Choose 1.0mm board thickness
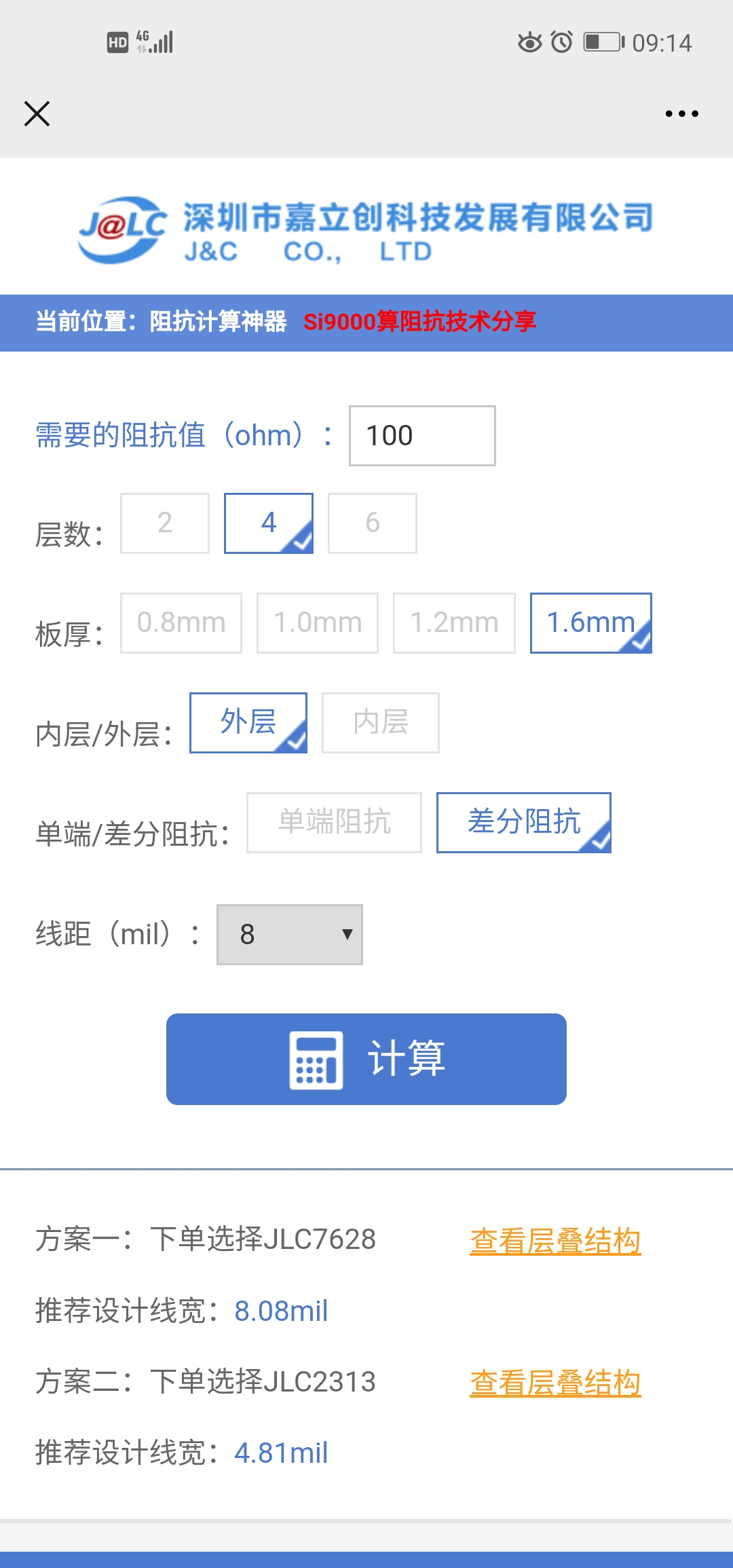 (x=318, y=623)
